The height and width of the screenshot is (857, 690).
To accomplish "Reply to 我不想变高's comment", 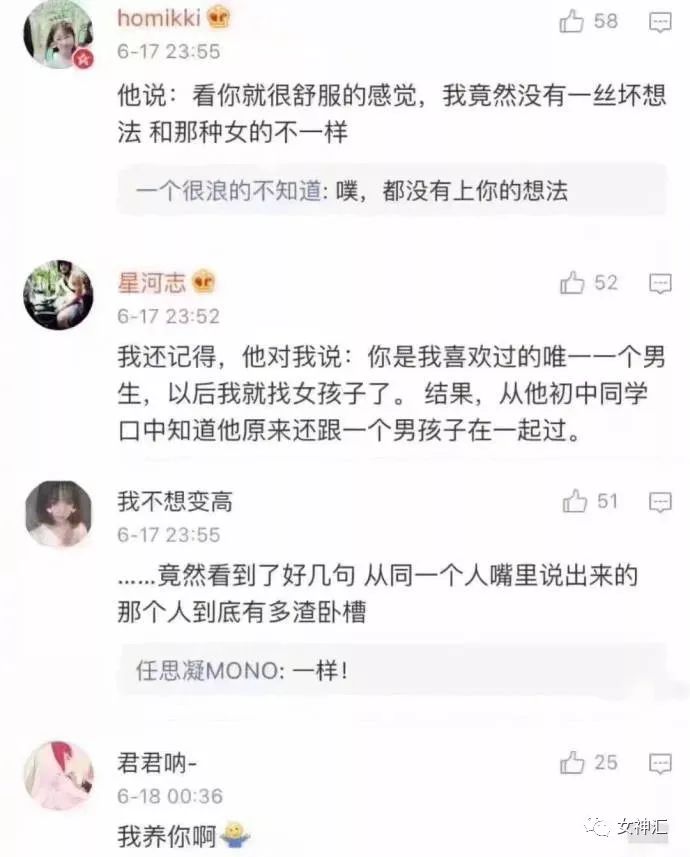I will pos(660,501).
